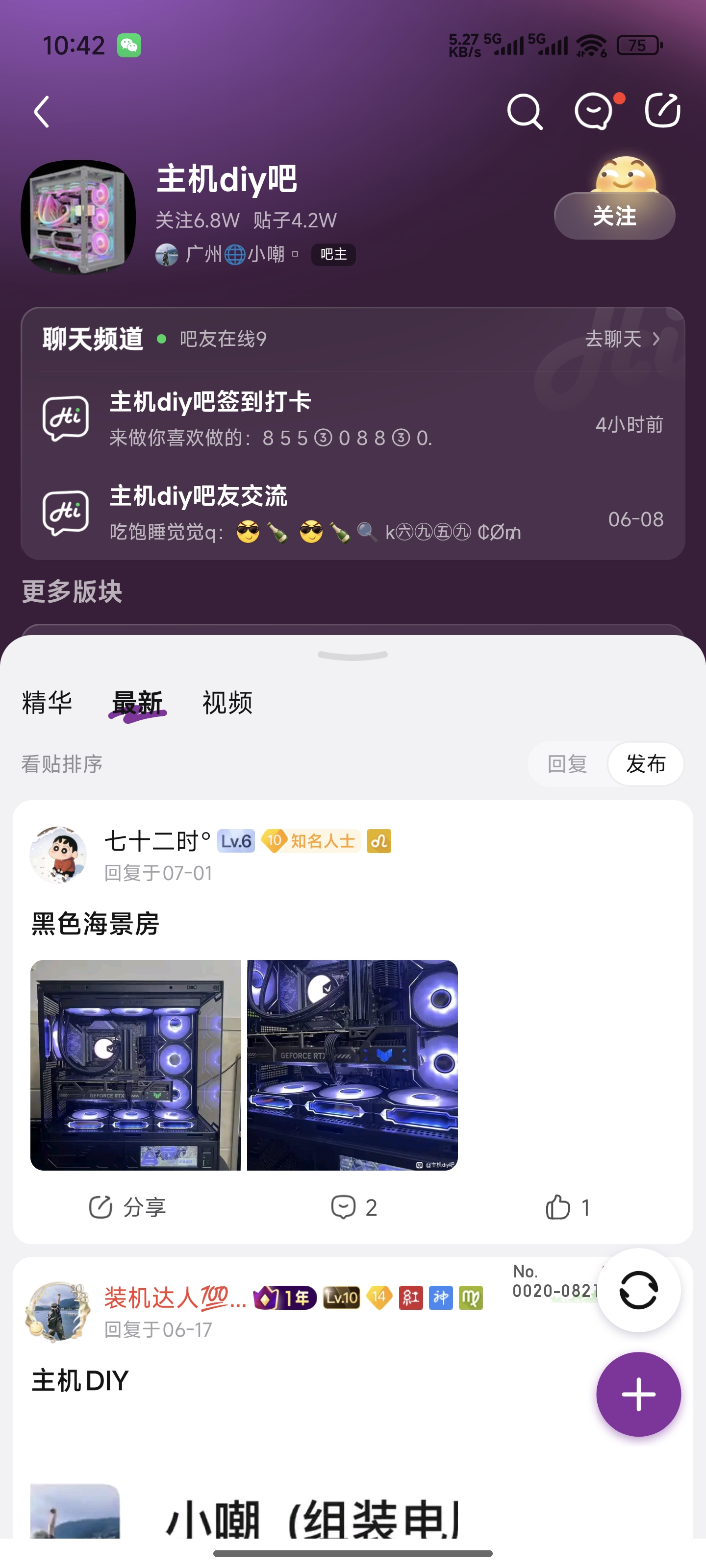The width and height of the screenshot is (706, 1568).
Task: Create a new post with the plus button
Action: (638, 1394)
